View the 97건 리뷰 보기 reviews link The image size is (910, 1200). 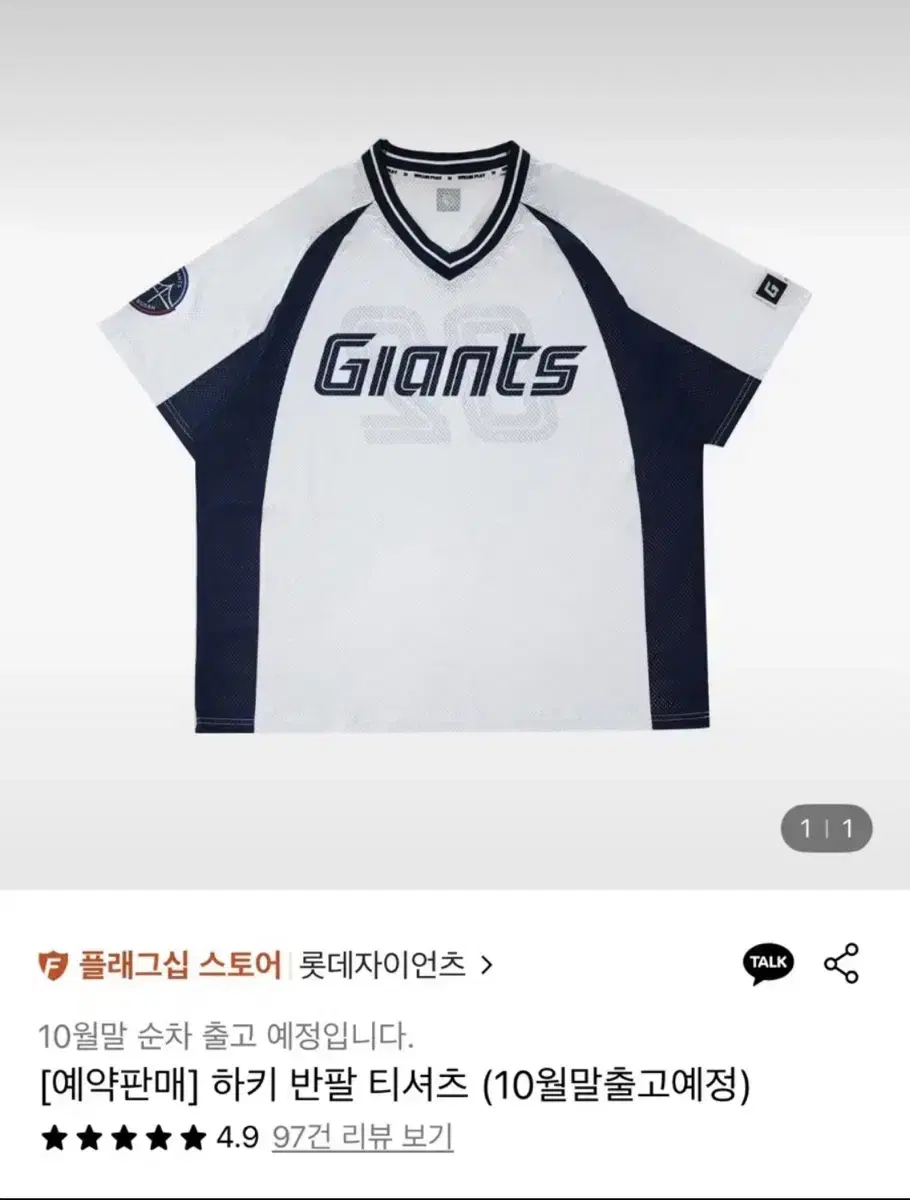click(x=363, y=1137)
